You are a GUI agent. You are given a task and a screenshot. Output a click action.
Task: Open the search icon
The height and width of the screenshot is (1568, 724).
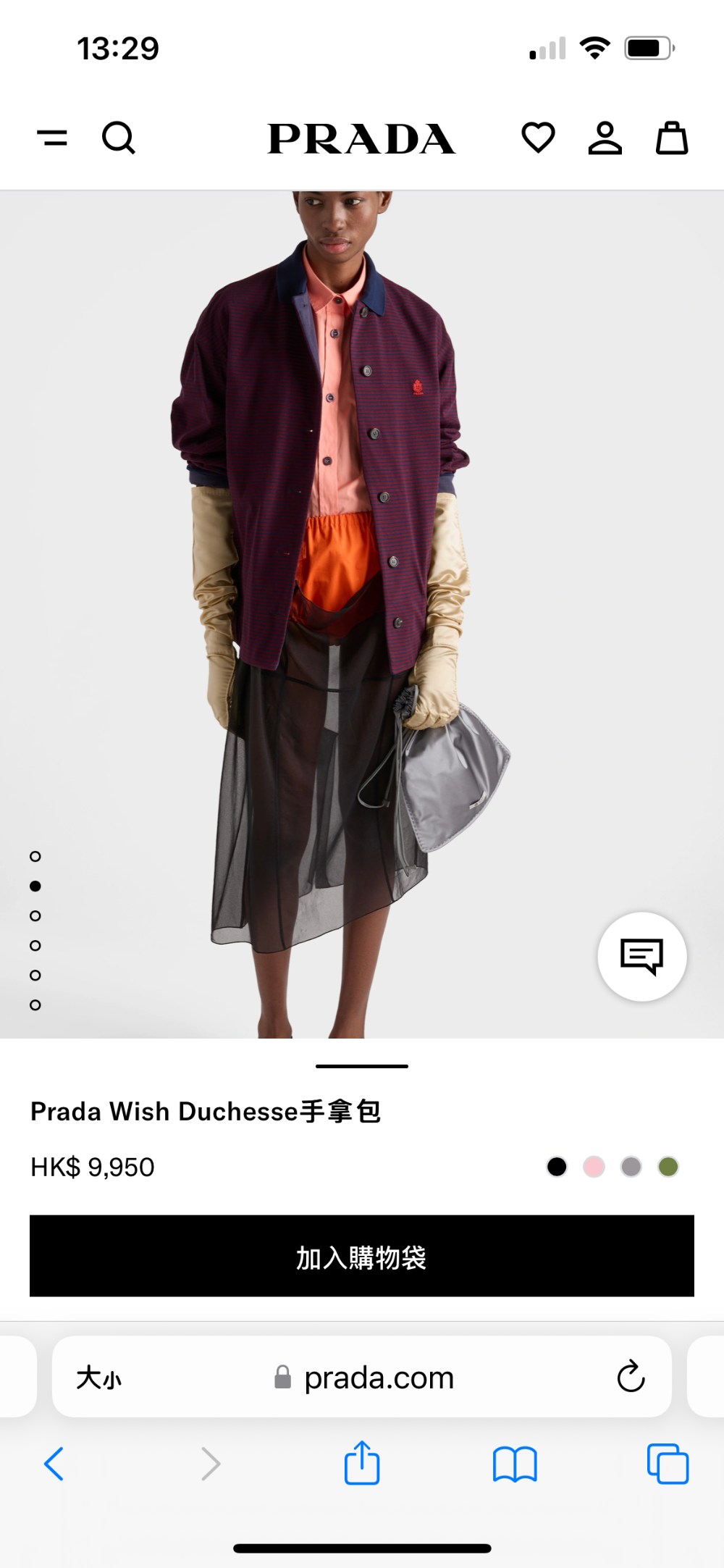119,138
